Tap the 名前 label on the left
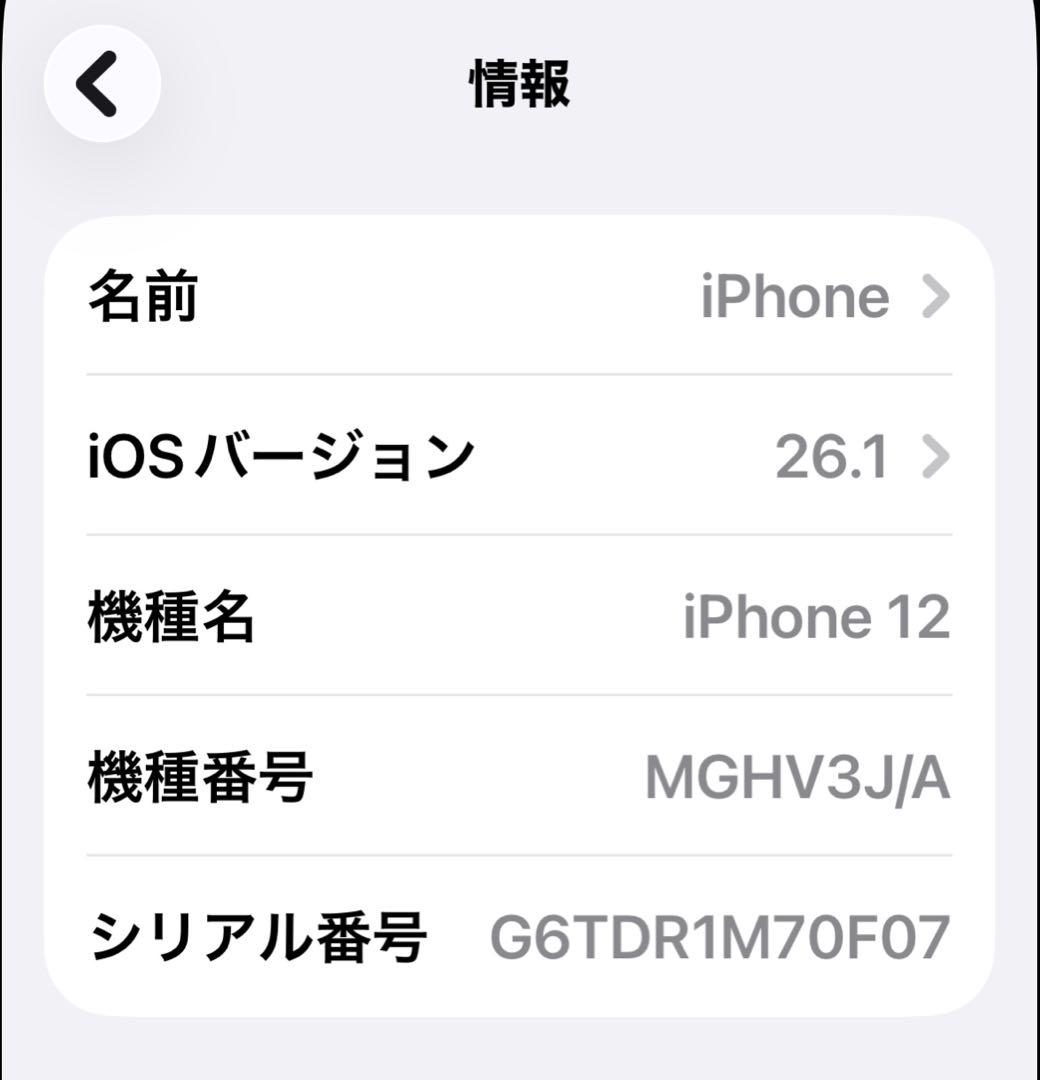This screenshot has width=1040, height=1080. [x=141, y=295]
